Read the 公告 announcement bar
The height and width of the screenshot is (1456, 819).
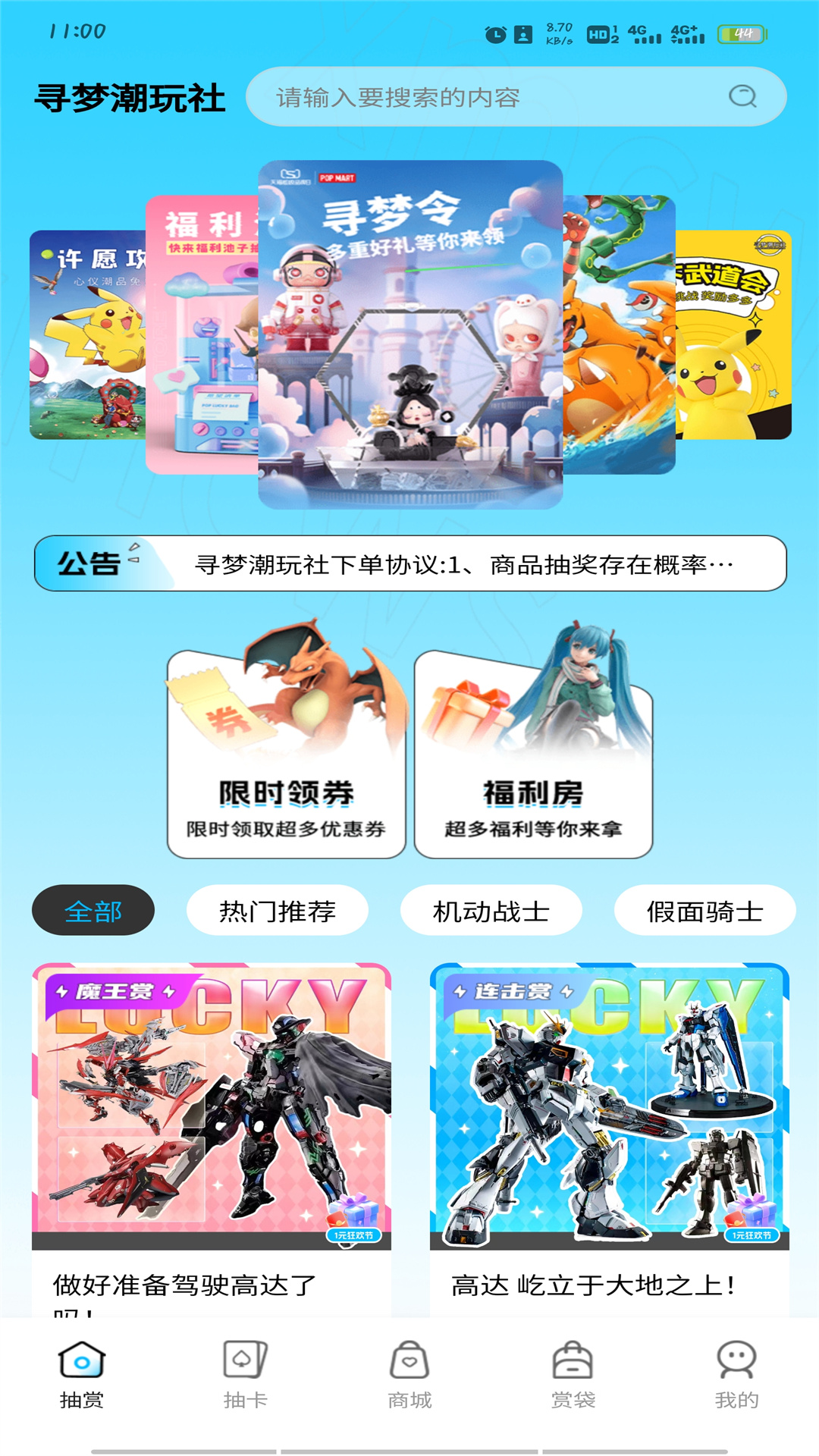[x=410, y=563]
